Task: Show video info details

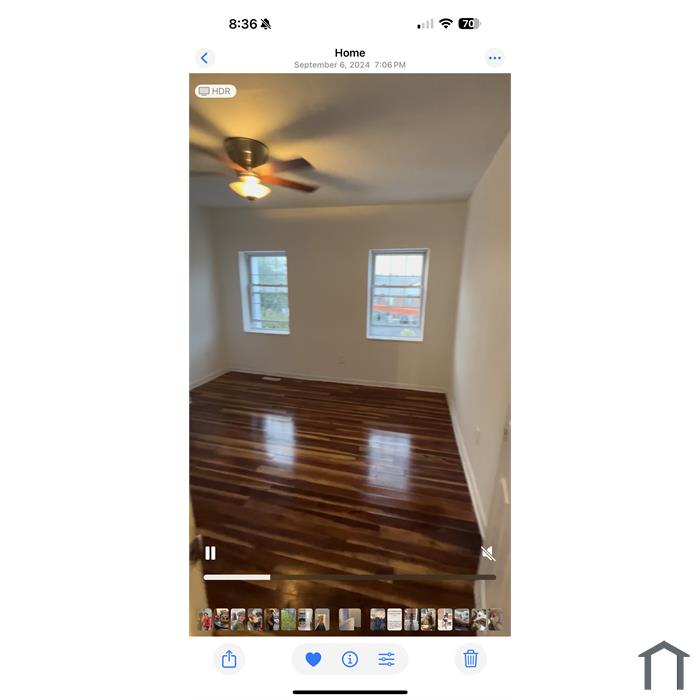Action: 350,659
